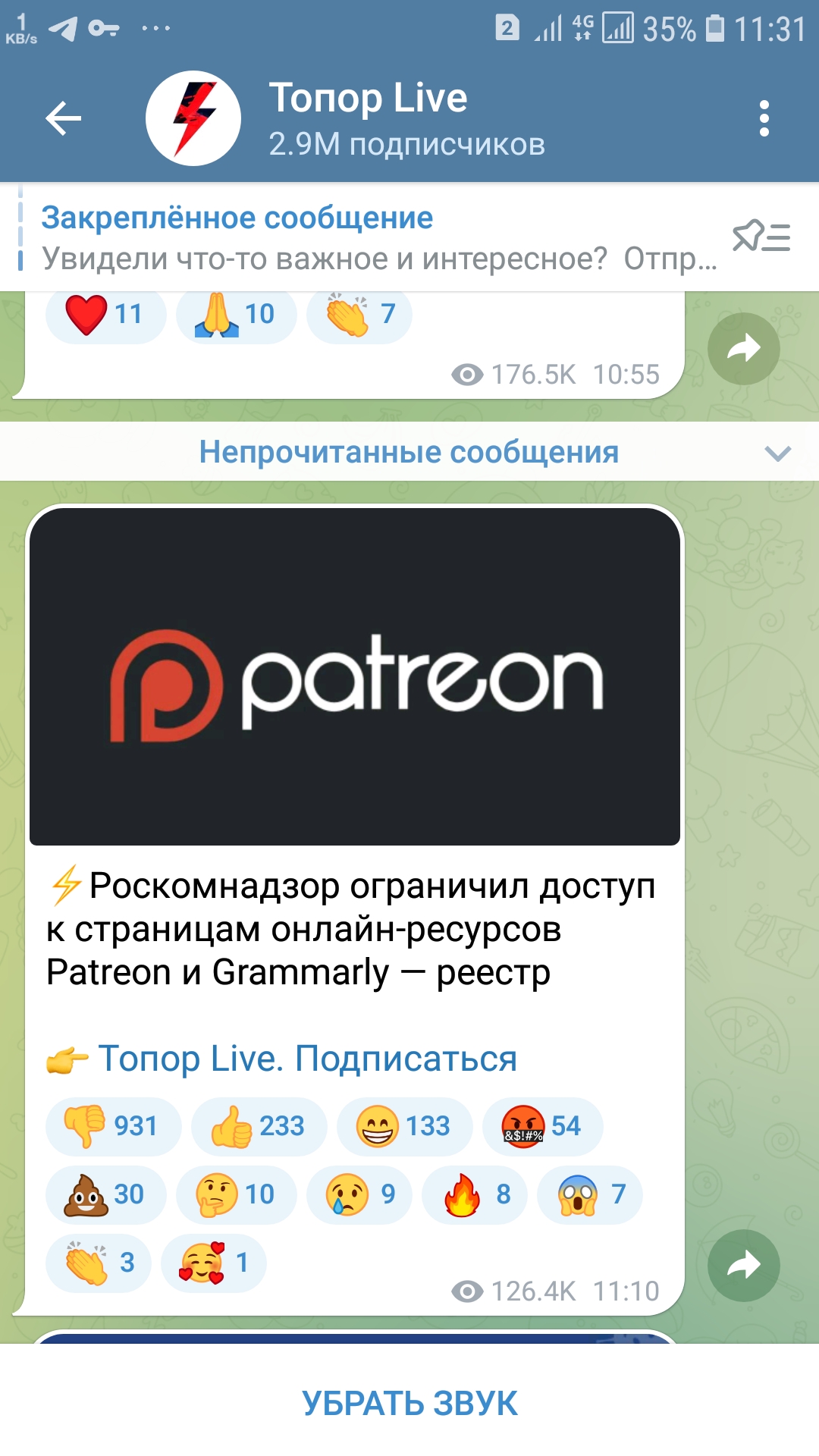Add grinning face reaction with 133
The height and width of the screenshot is (1456, 819).
point(405,1126)
